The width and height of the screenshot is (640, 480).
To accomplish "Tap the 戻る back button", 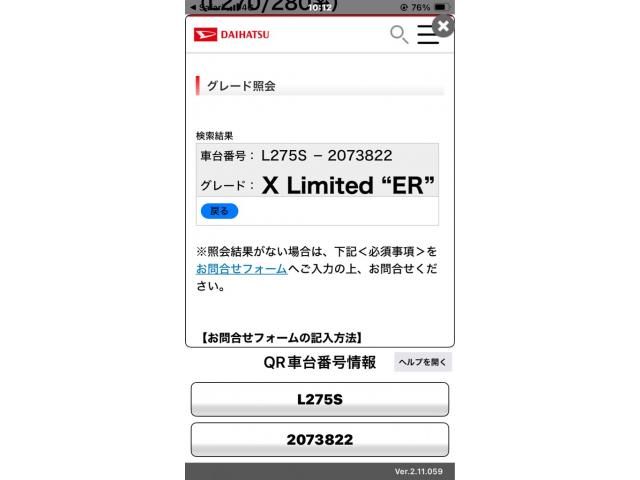I will point(219,211).
